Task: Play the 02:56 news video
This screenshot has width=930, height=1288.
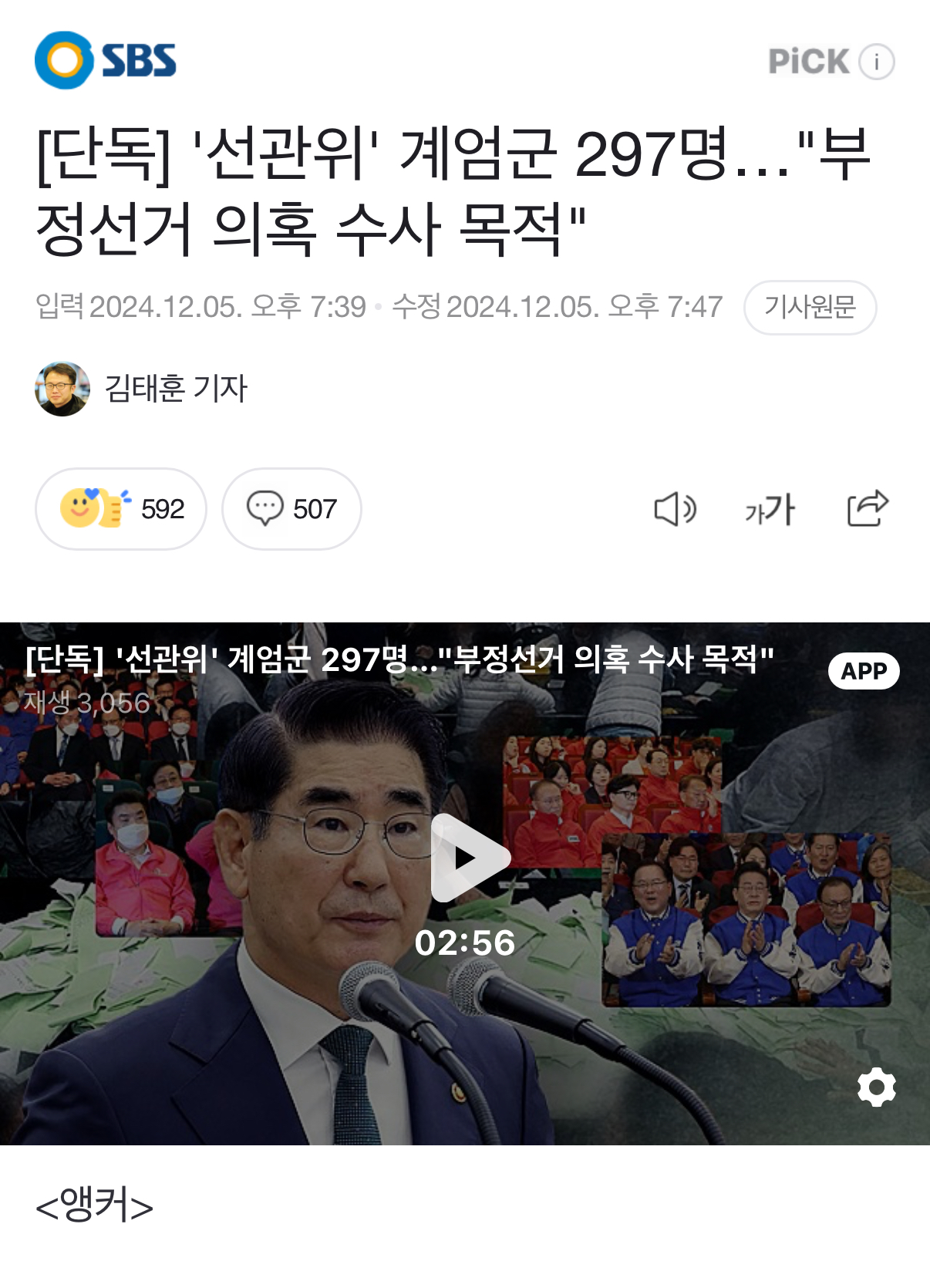Action: coord(466,858)
